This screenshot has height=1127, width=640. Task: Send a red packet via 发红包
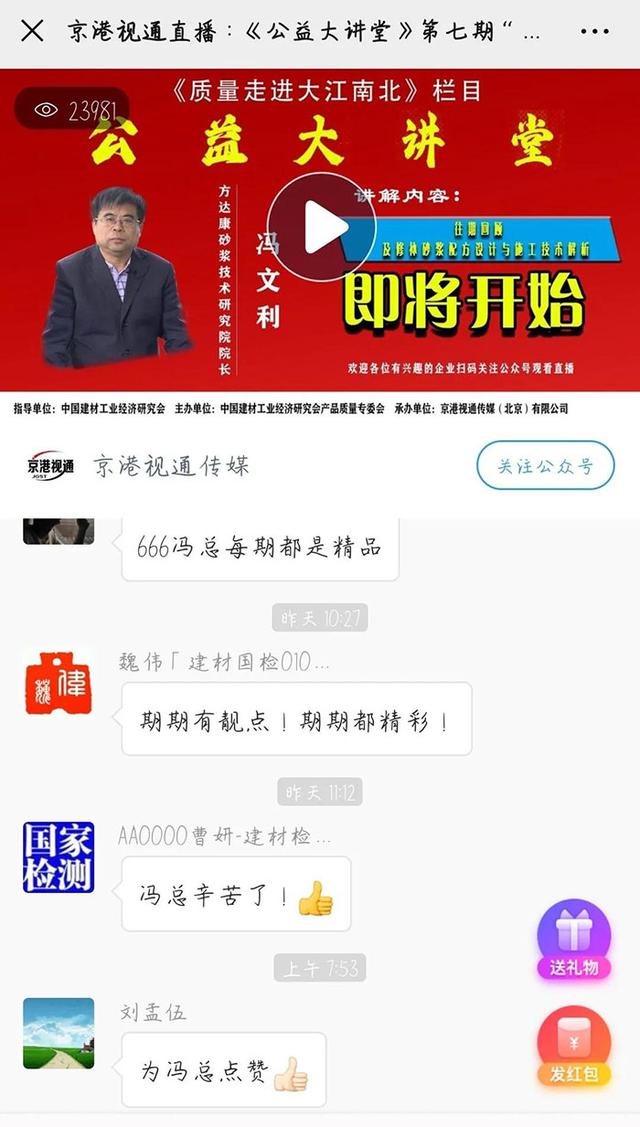coord(574,1047)
